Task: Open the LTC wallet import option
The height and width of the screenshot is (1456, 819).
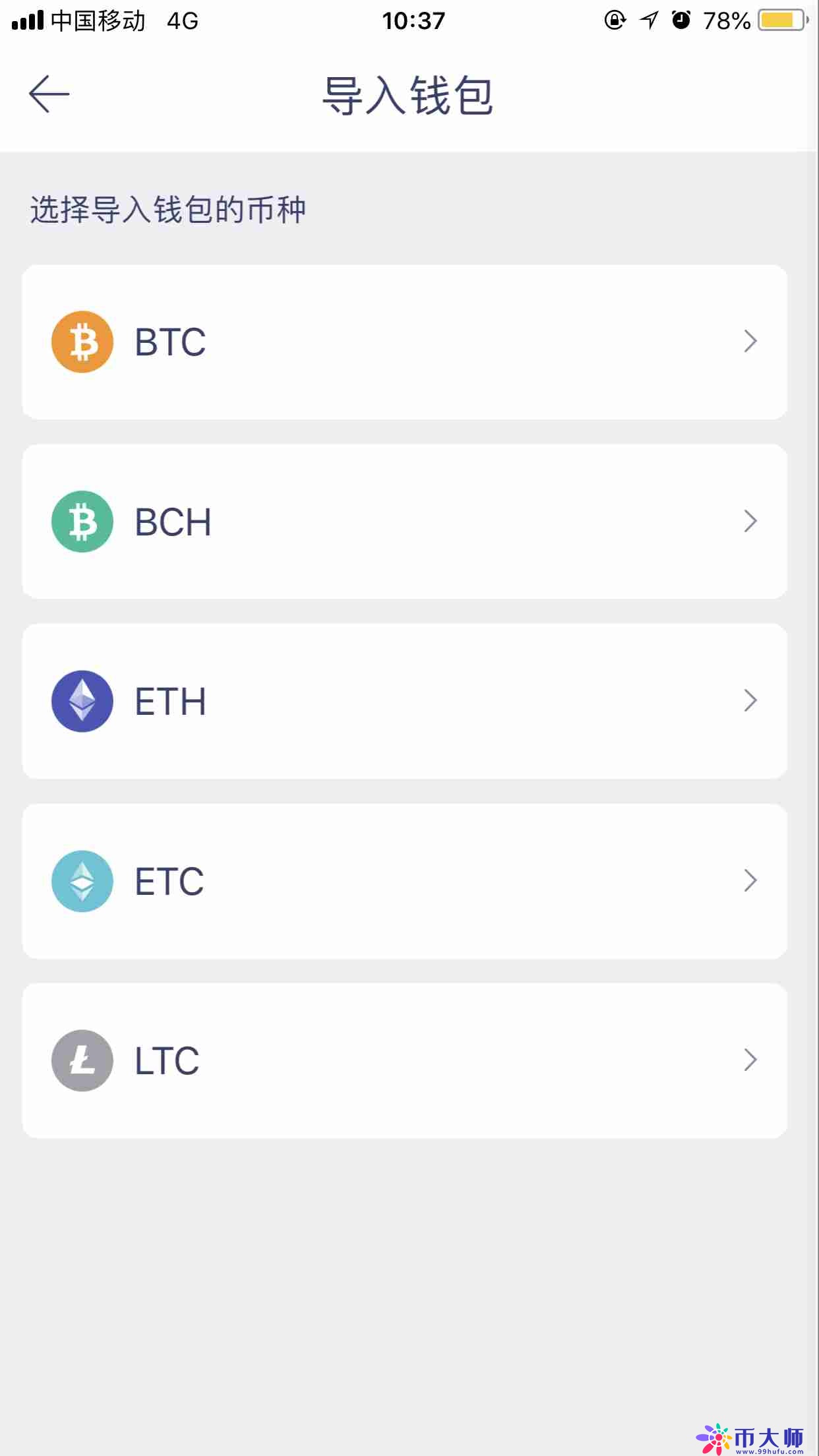Action: click(405, 1060)
